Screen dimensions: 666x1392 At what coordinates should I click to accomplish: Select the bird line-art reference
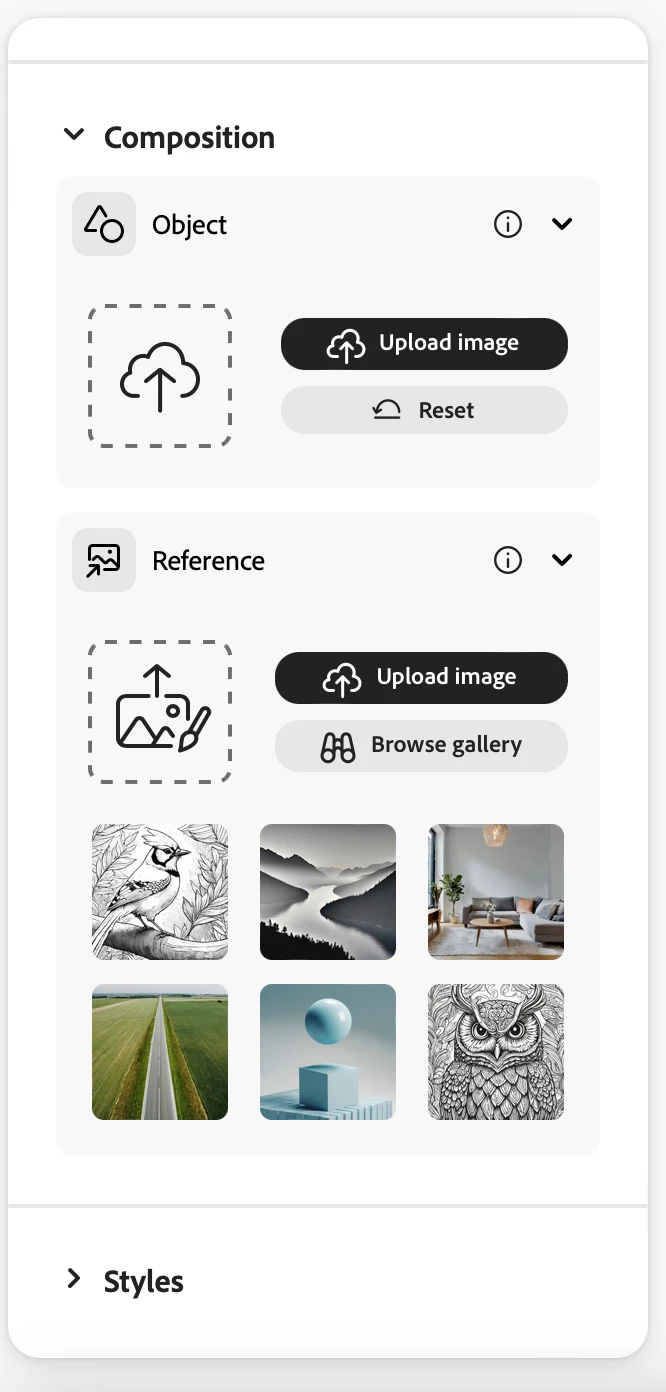click(160, 892)
